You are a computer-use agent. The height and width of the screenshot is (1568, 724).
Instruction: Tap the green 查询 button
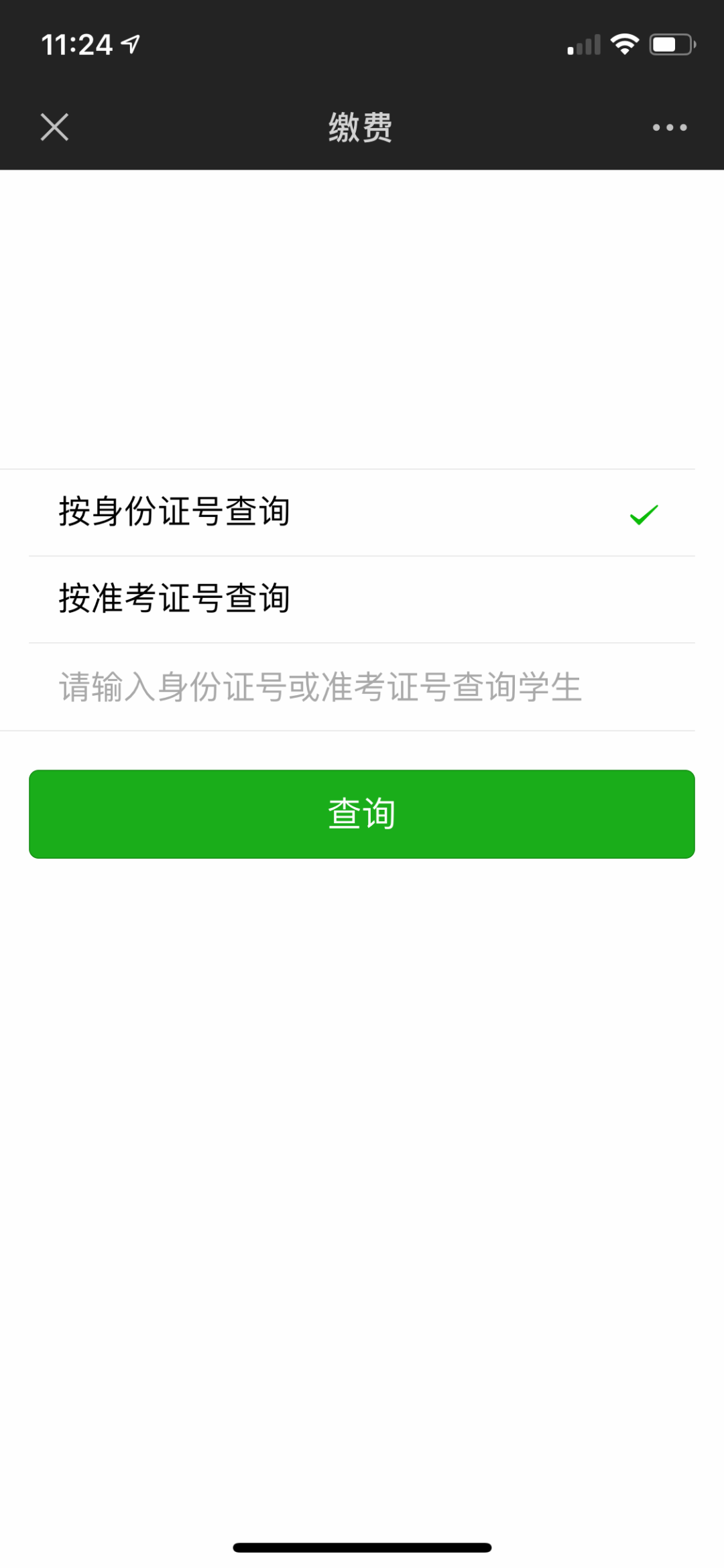362,814
